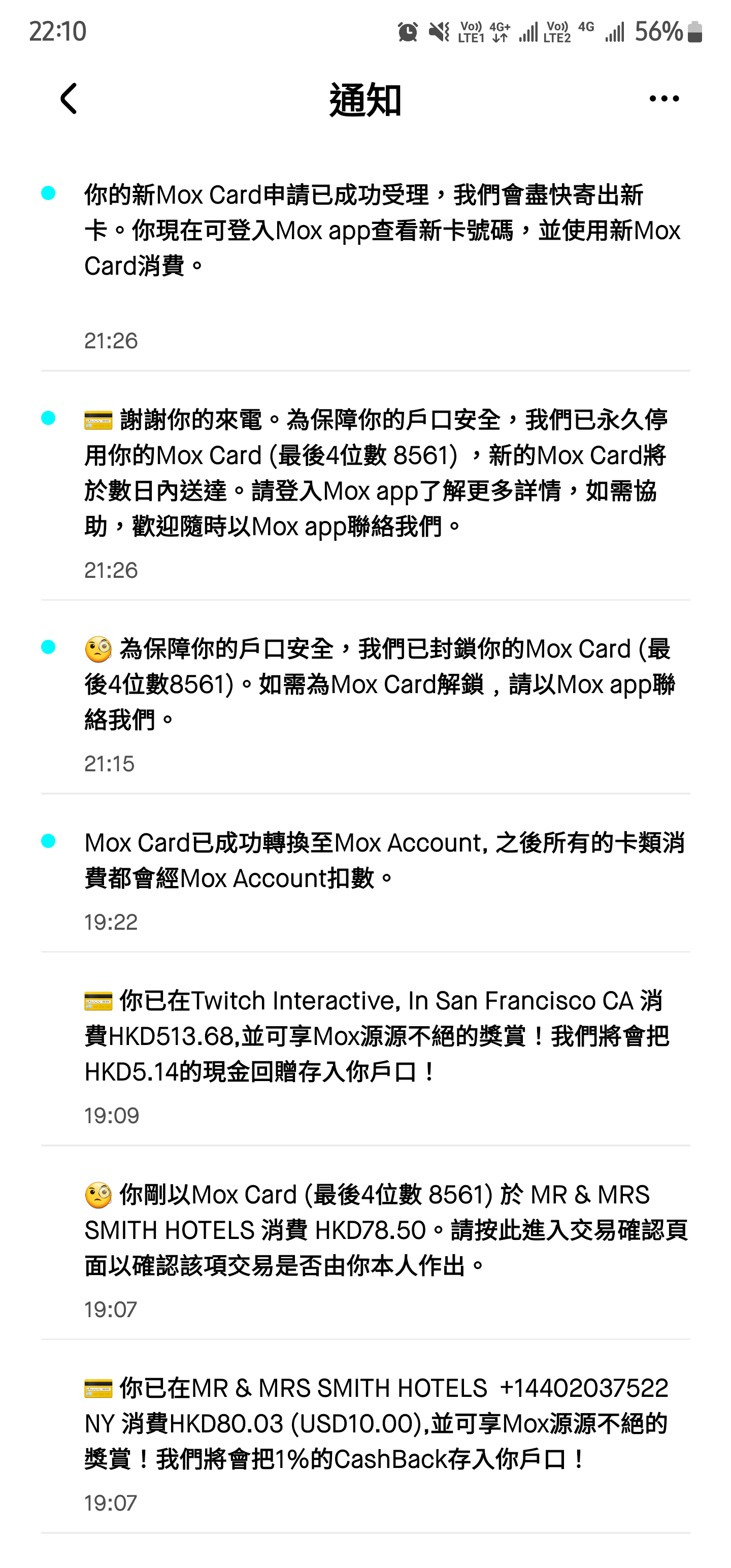This screenshot has width=731, height=1568.
Task: Open the MR & MRS SMITH HKD80.03 notification
Action: pos(365,1436)
